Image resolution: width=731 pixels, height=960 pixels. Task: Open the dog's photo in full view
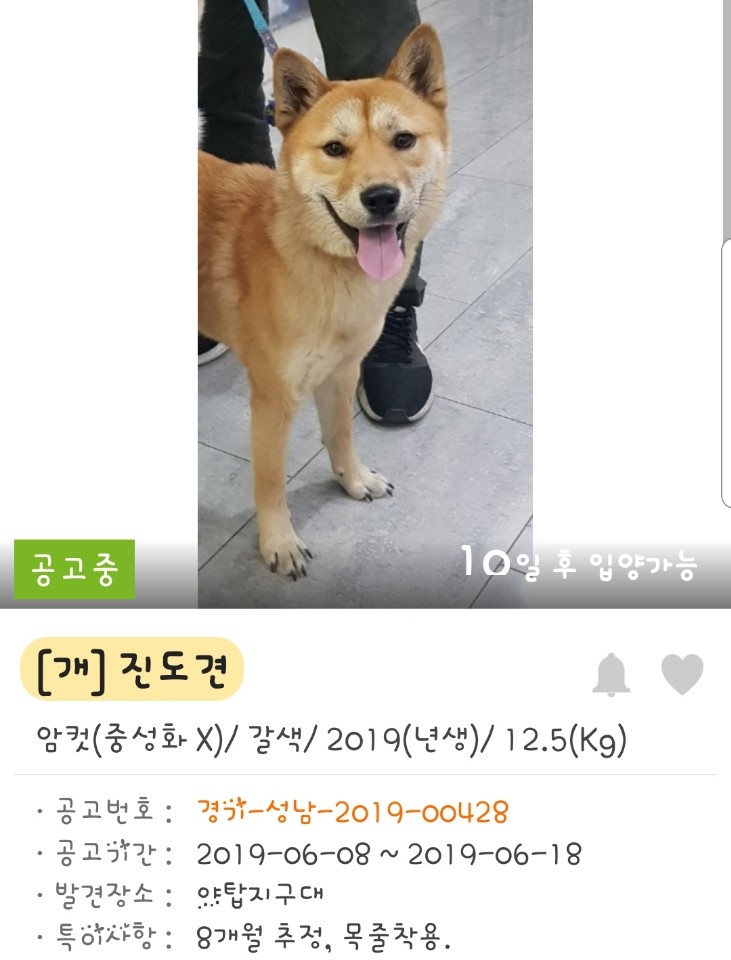point(365,300)
